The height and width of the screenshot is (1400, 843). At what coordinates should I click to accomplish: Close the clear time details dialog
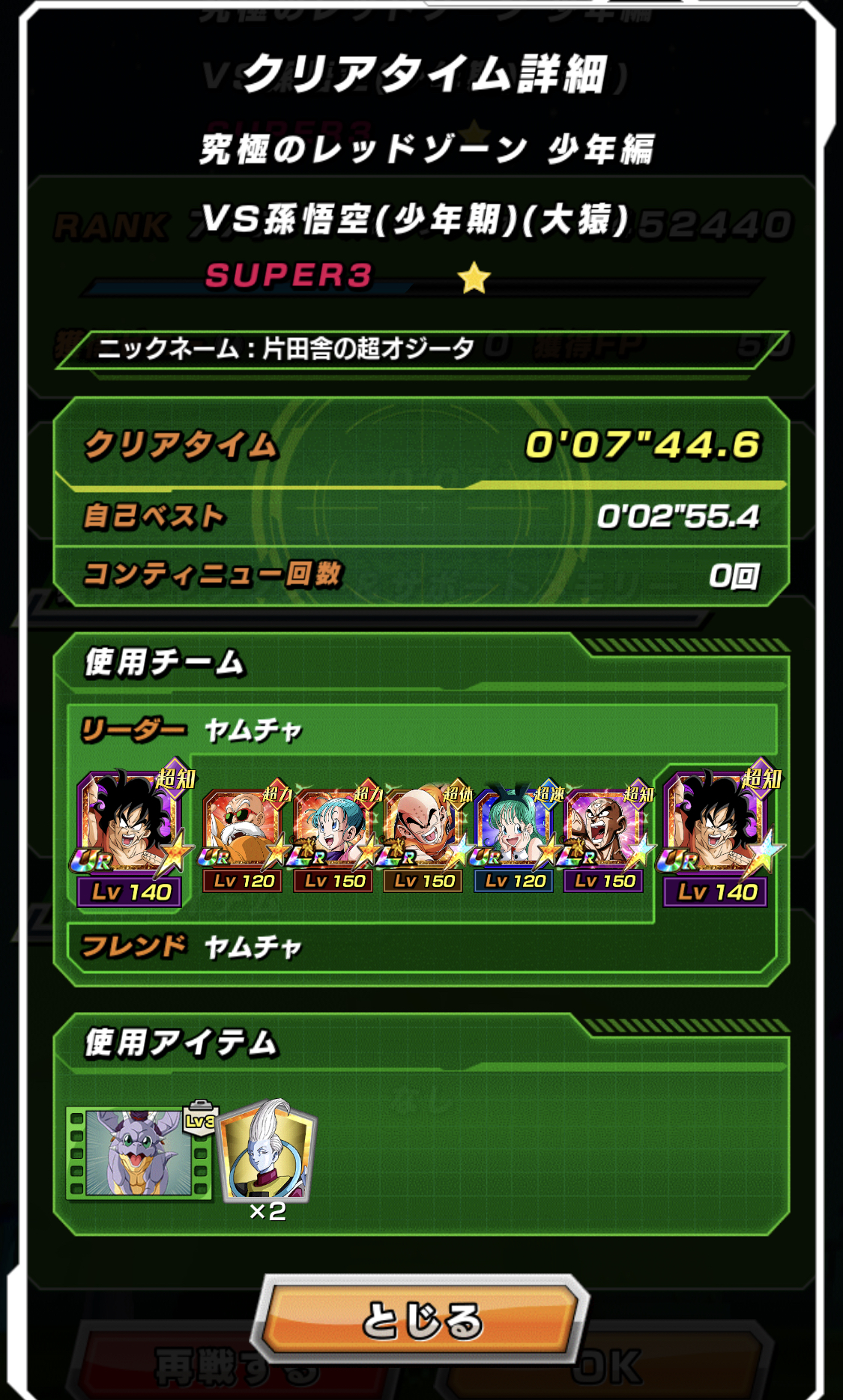coord(422,1318)
